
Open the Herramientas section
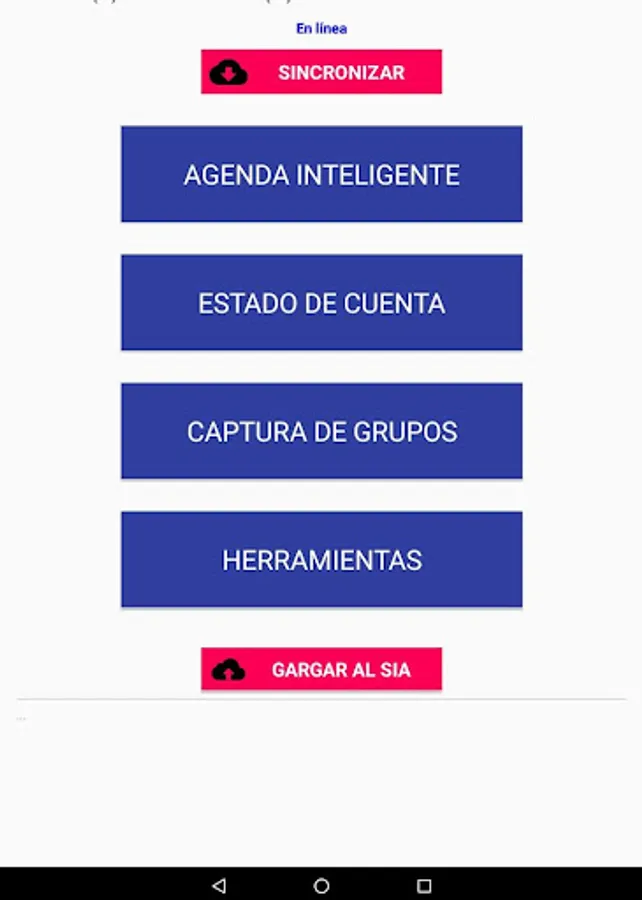(x=321, y=559)
